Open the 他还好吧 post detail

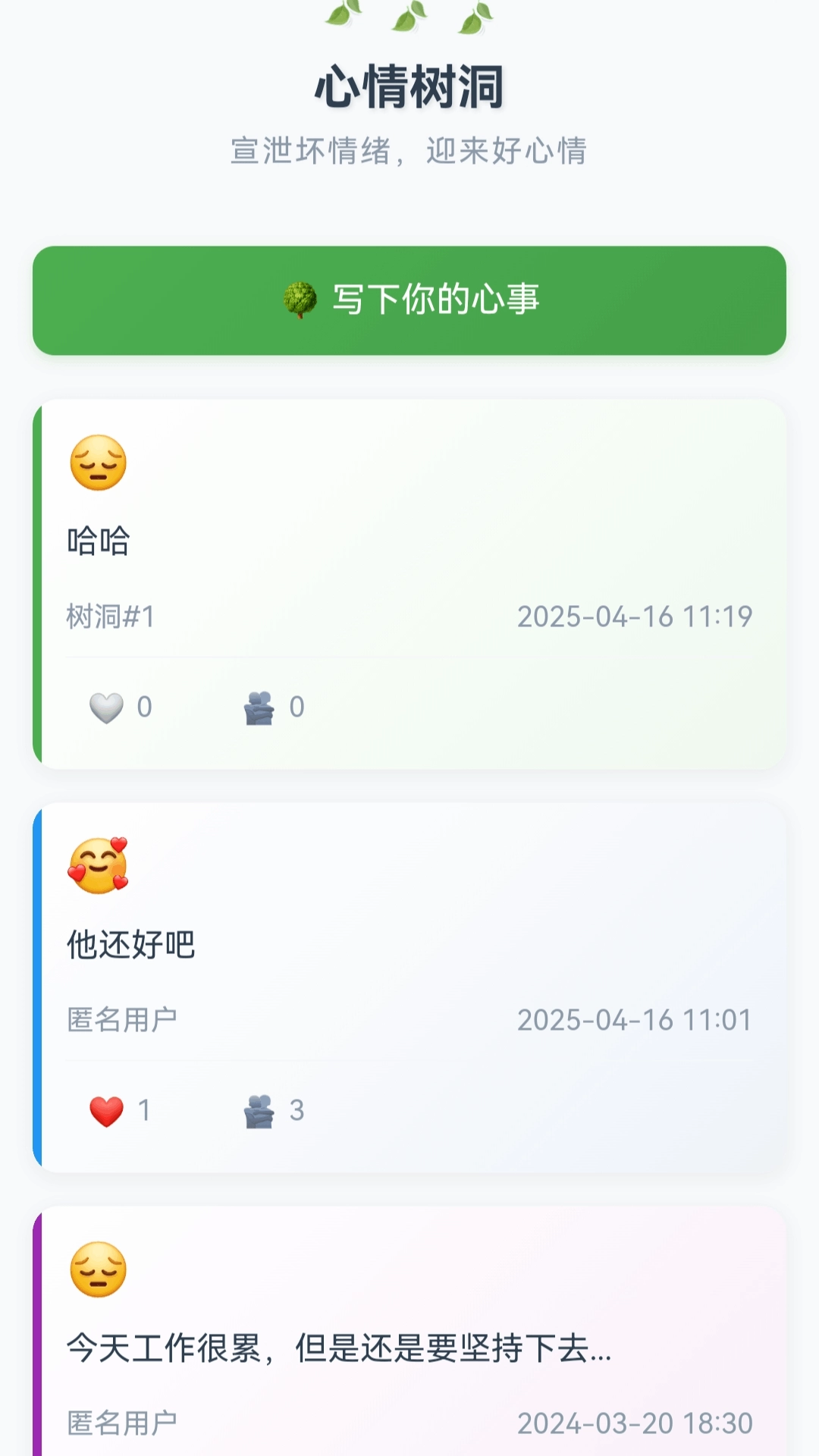[x=409, y=944]
